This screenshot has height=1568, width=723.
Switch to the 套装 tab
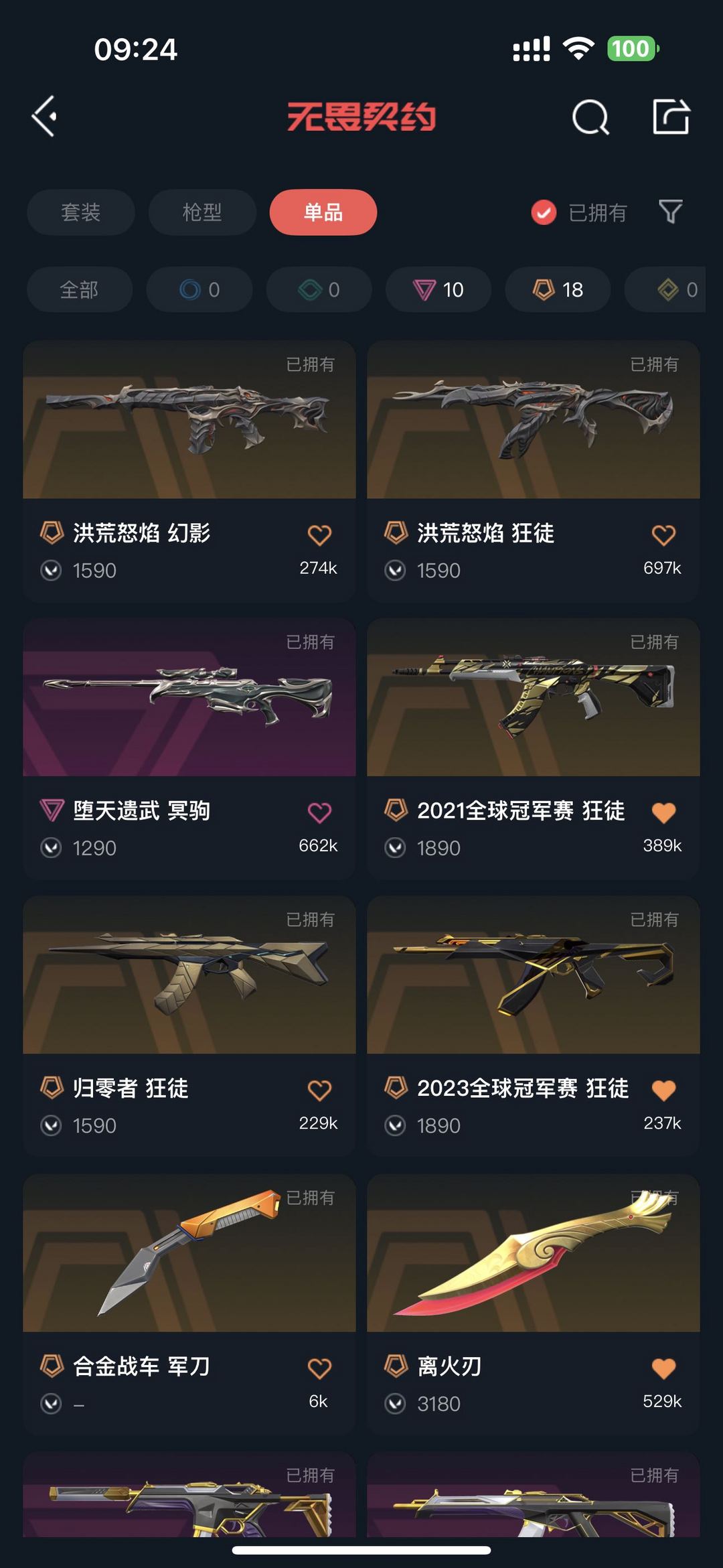point(81,212)
